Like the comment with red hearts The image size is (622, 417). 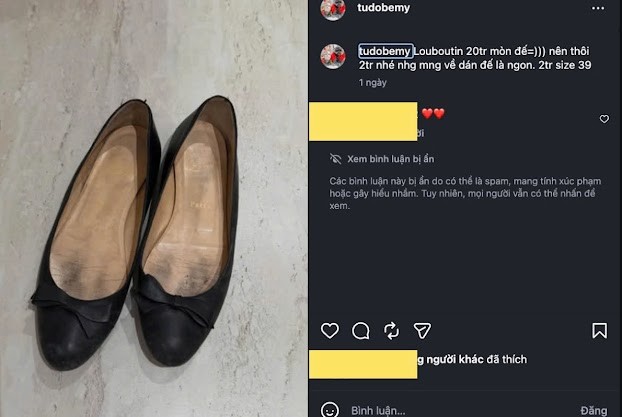604,119
